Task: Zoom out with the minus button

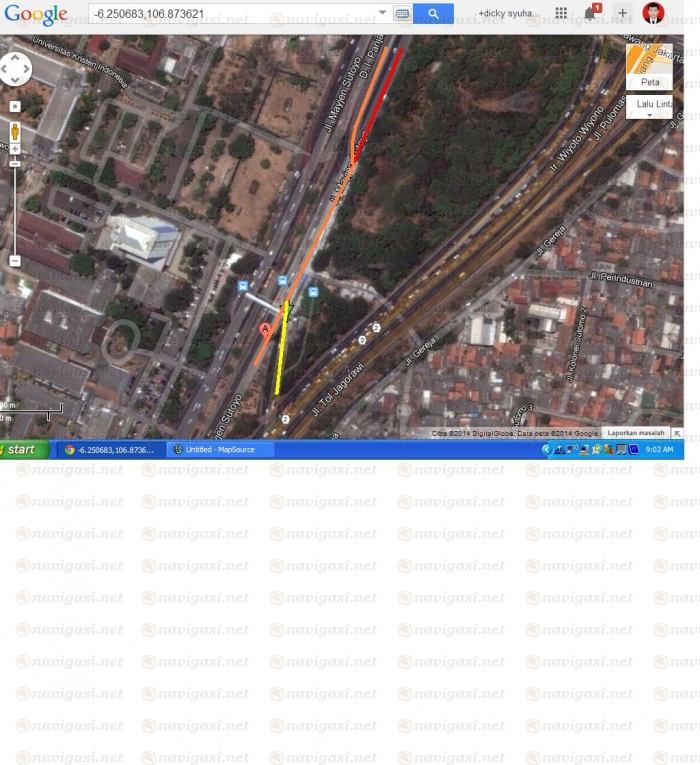Action: pyautogui.click(x=14, y=261)
